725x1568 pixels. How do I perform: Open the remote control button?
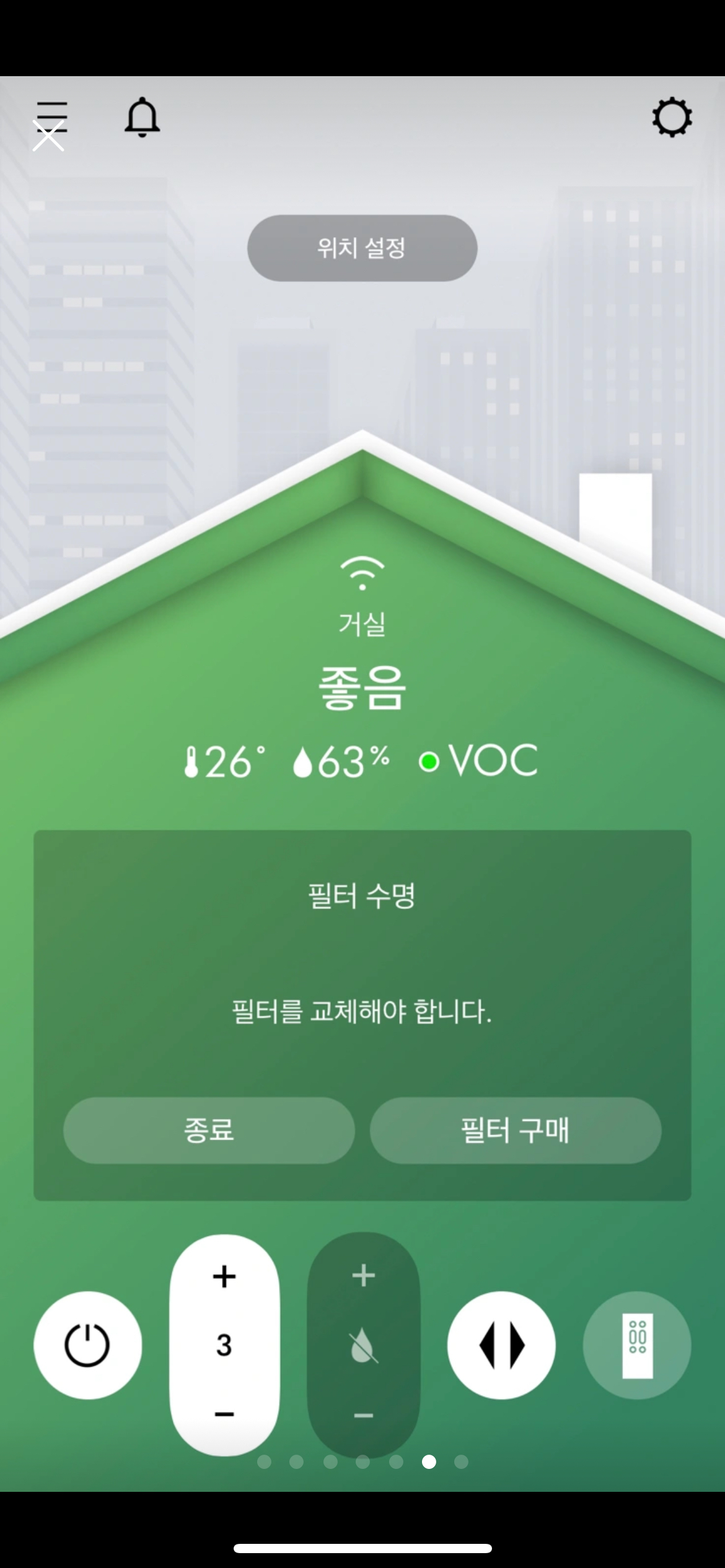click(637, 1345)
